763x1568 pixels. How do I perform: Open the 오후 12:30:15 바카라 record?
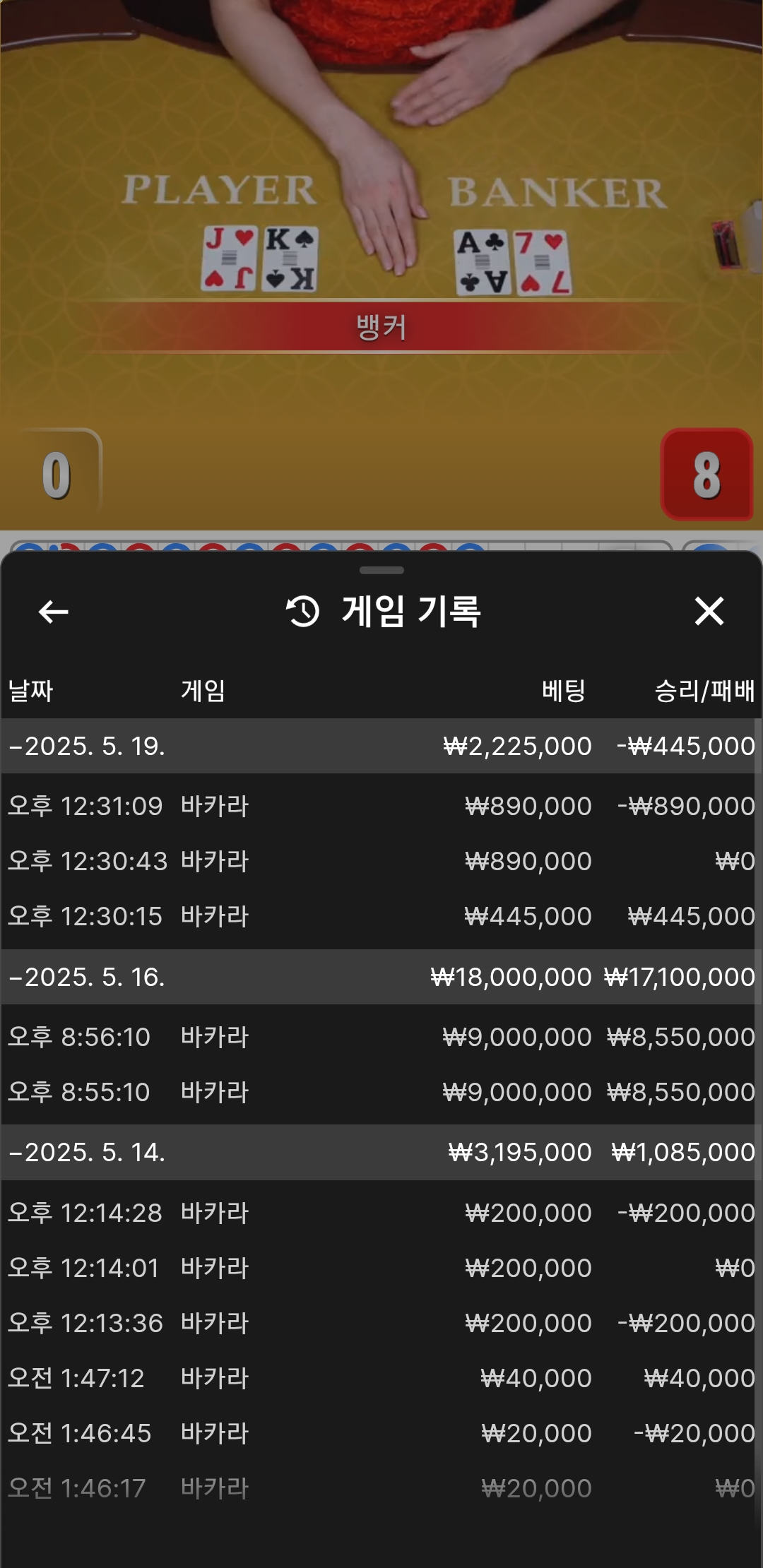coord(381,916)
